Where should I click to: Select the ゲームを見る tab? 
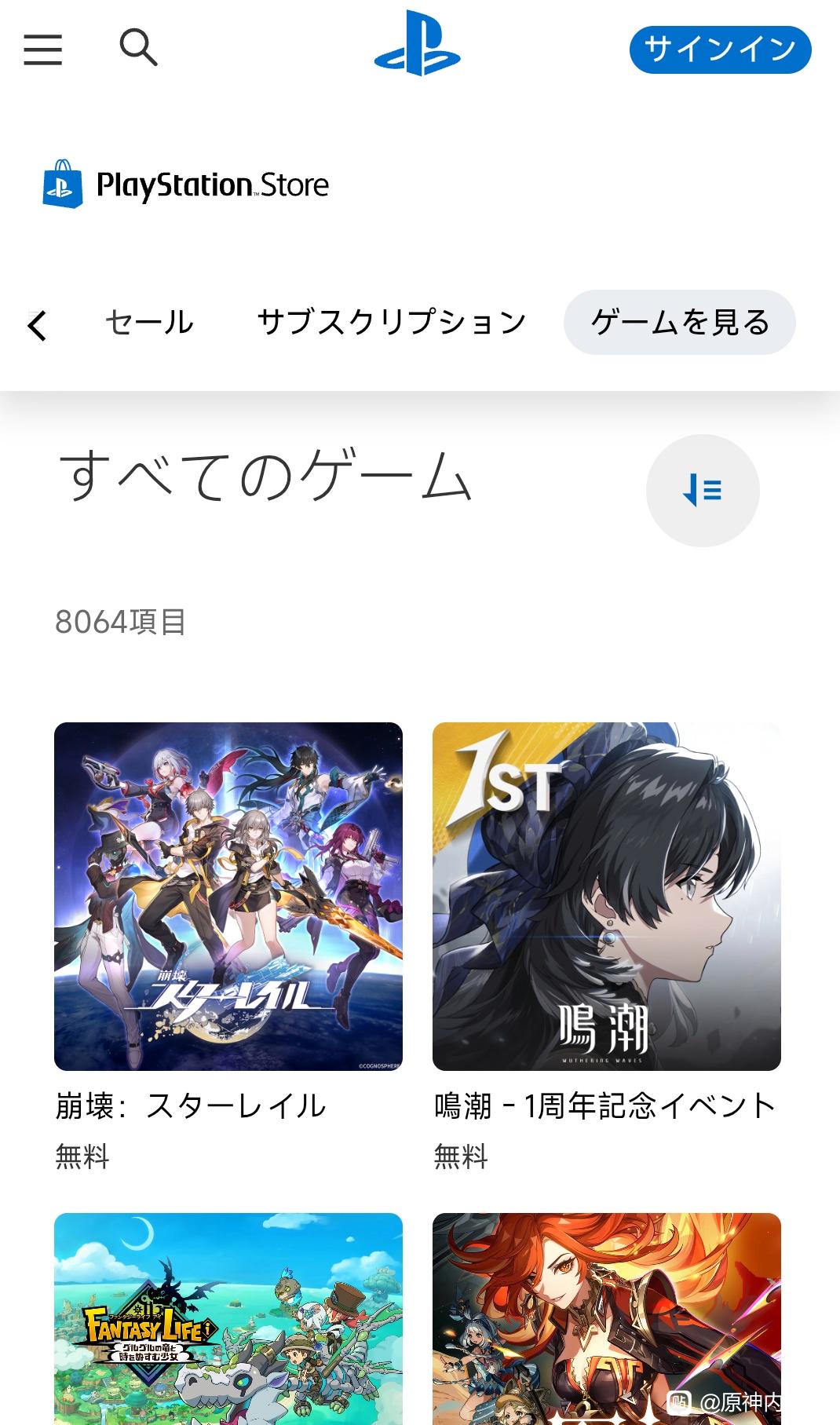679,322
